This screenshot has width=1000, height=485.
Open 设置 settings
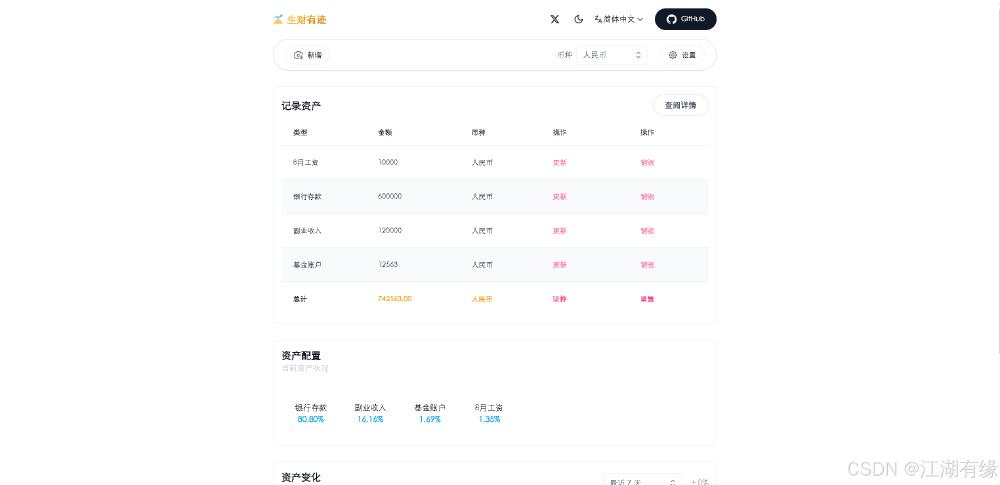(682, 55)
